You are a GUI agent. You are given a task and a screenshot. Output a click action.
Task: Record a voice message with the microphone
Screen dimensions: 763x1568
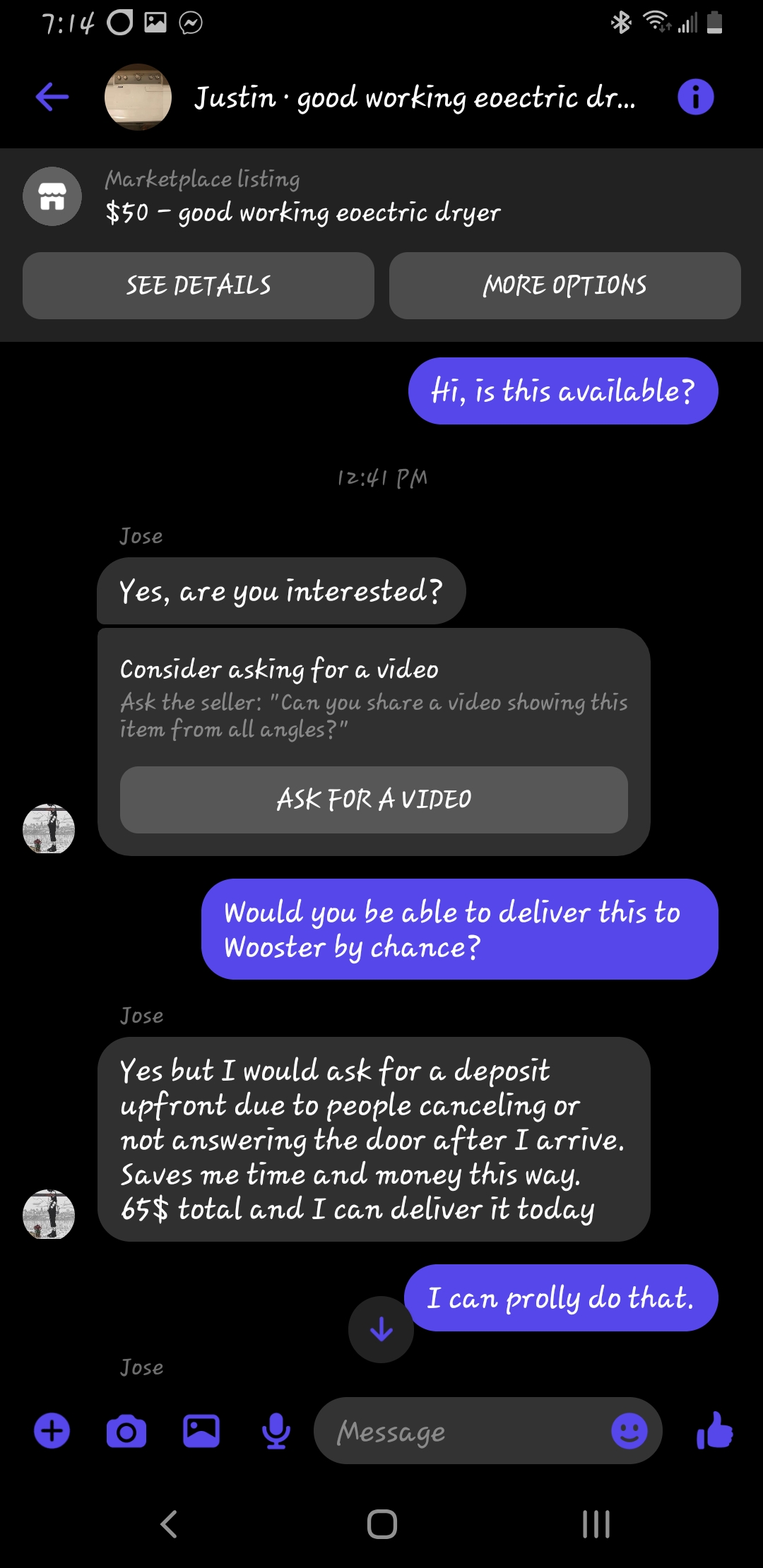click(x=276, y=1431)
